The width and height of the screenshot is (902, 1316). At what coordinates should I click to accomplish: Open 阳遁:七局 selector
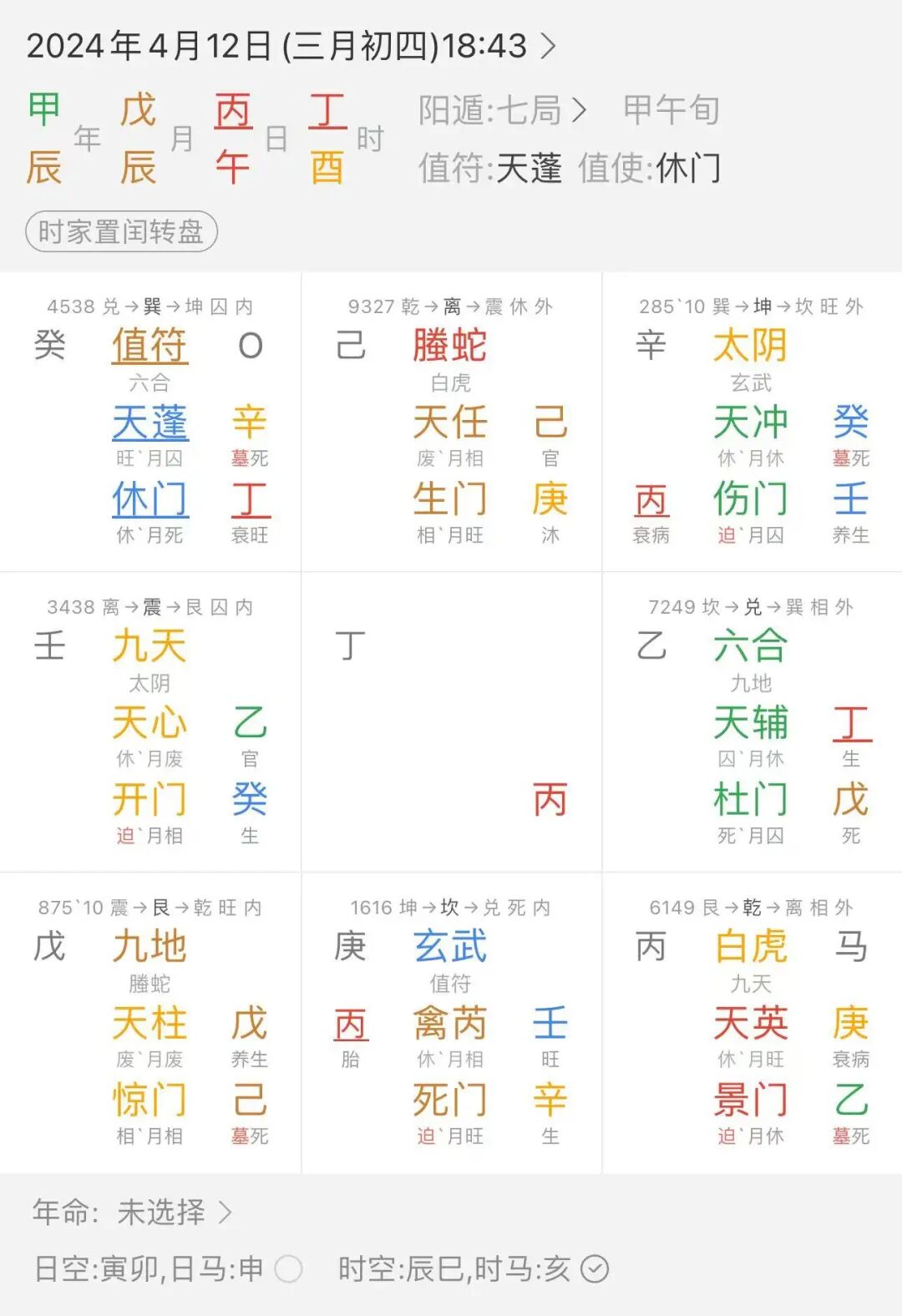point(502,109)
